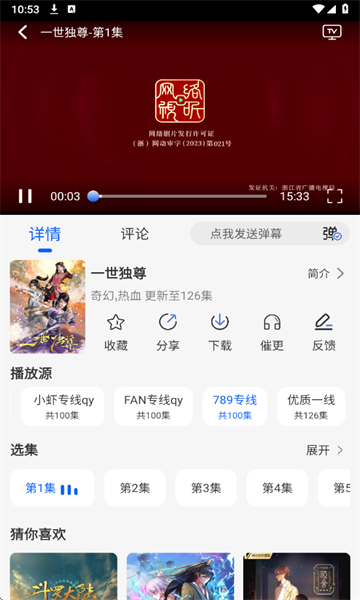Play episode 第3集
The width and height of the screenshot is (360, 600).
pyautogui.click(x=206, y=488)
